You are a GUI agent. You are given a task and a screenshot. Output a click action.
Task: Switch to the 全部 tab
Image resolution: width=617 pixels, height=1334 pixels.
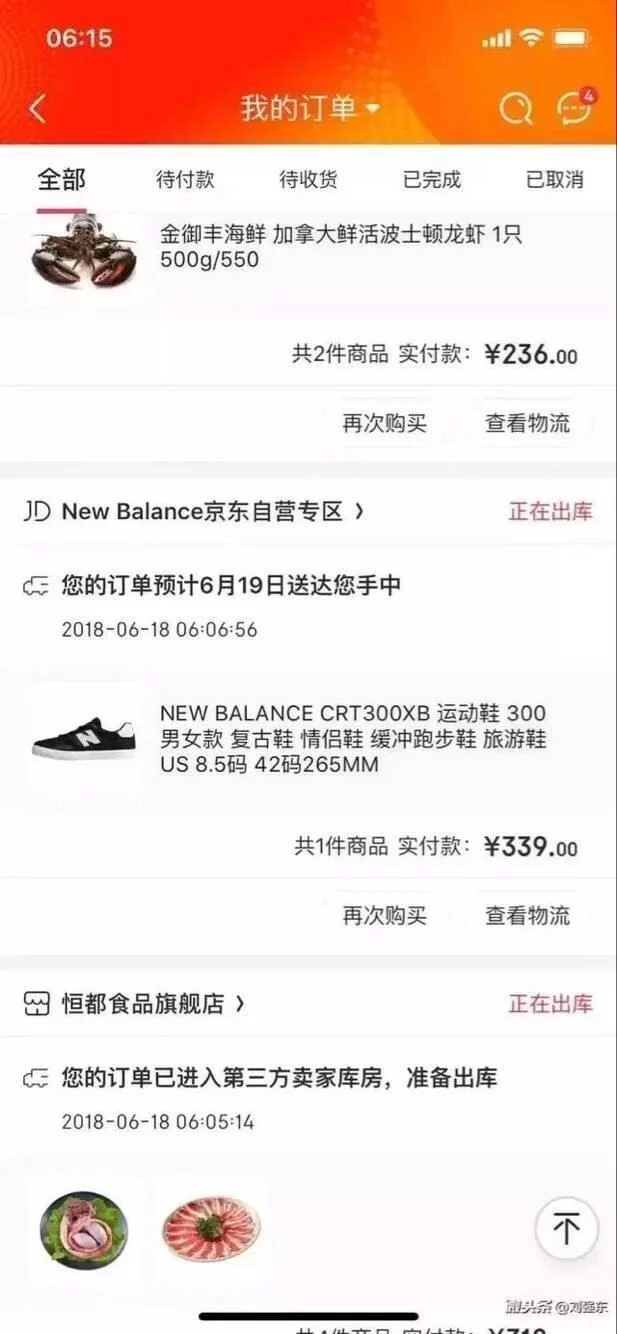[x=62, y=180]
